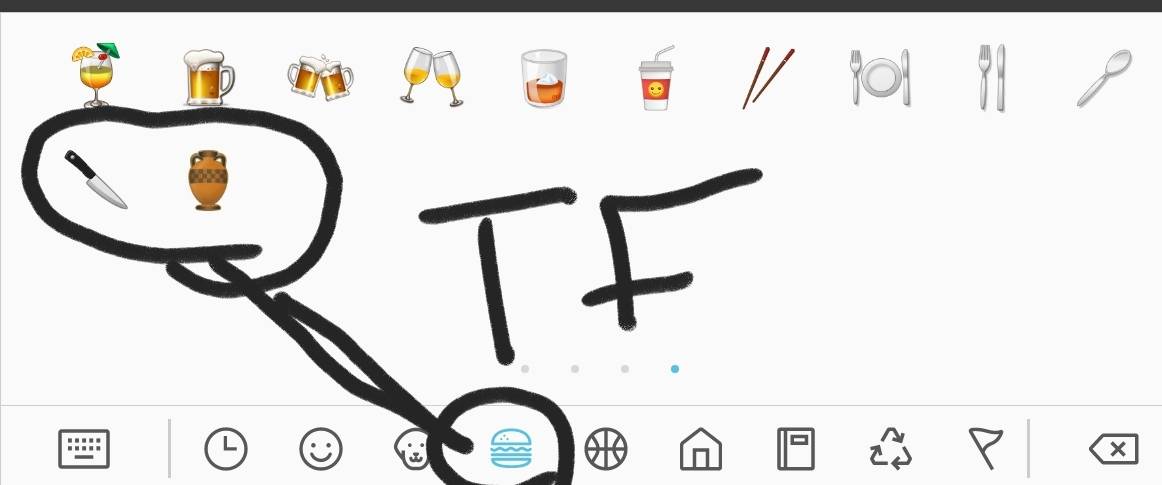
Task: Select the chopsticks emoji
Action: point(768,77)
